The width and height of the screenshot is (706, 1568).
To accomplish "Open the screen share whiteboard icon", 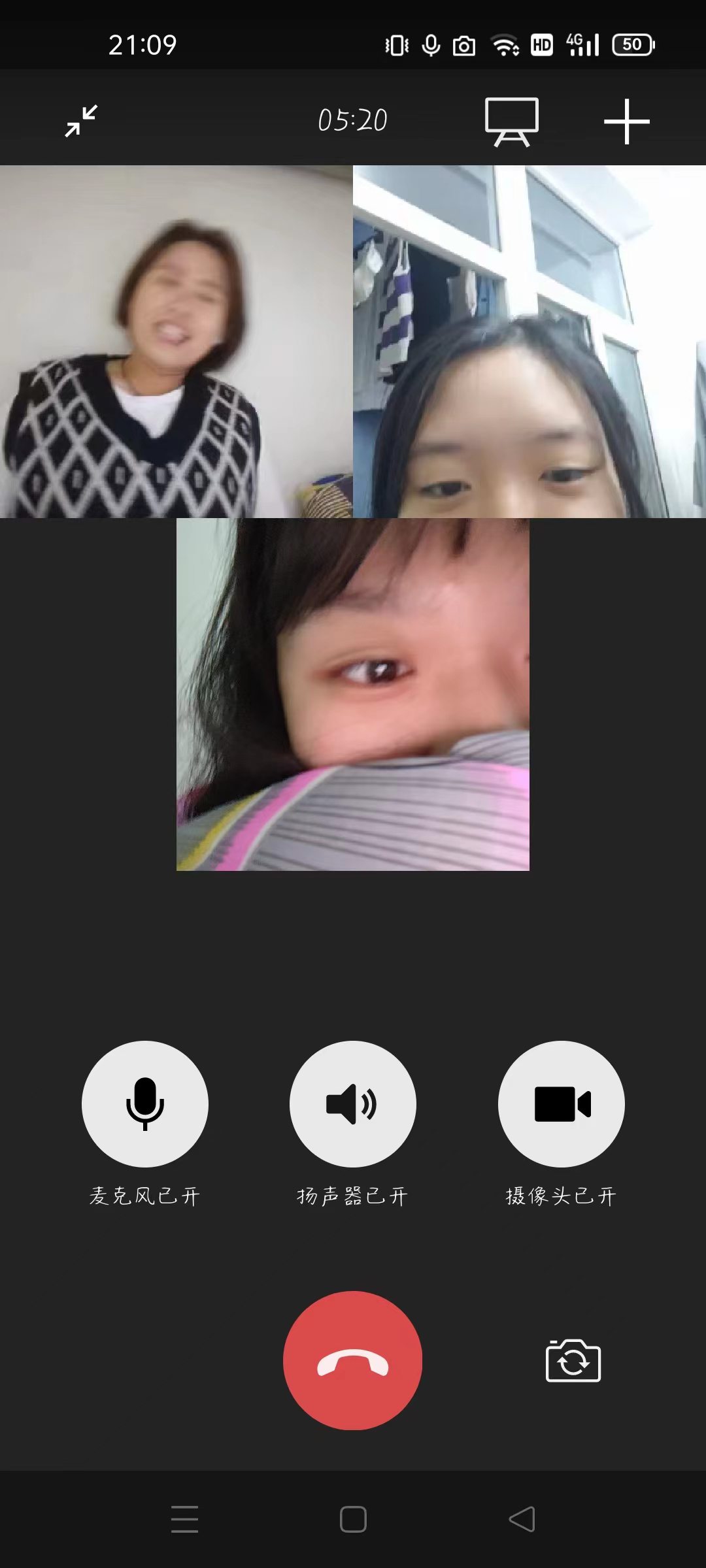I will pos(511,122).
